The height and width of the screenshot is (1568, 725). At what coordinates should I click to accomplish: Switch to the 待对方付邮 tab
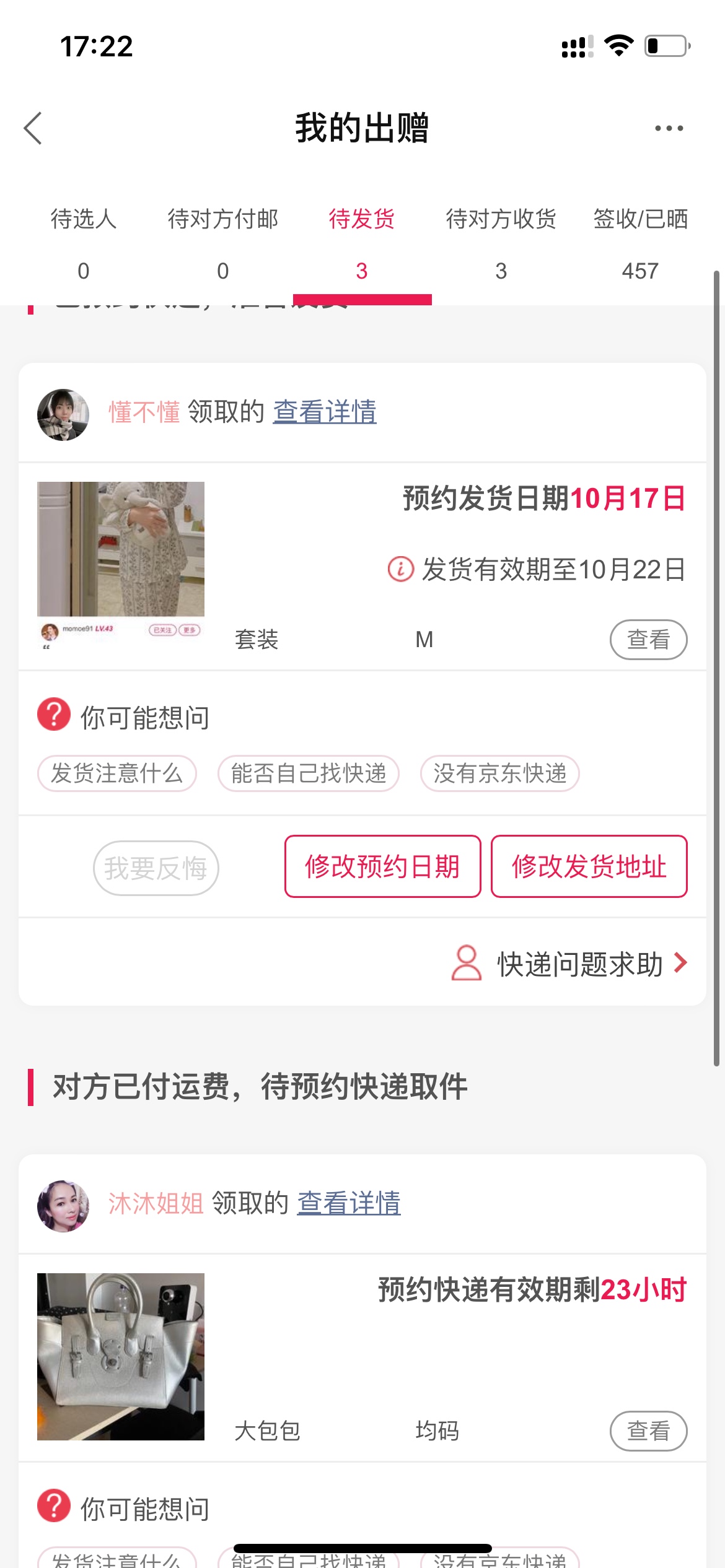[223, 243]
